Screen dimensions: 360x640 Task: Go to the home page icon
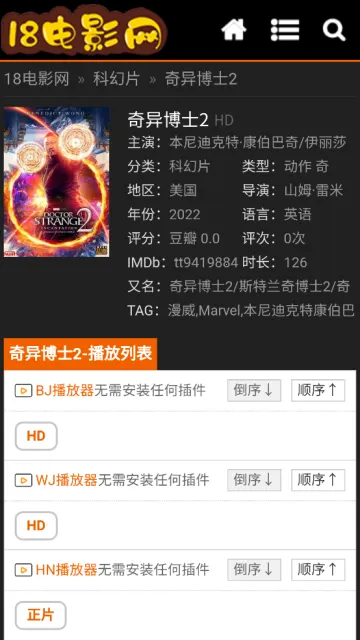[x=234, y=30]
